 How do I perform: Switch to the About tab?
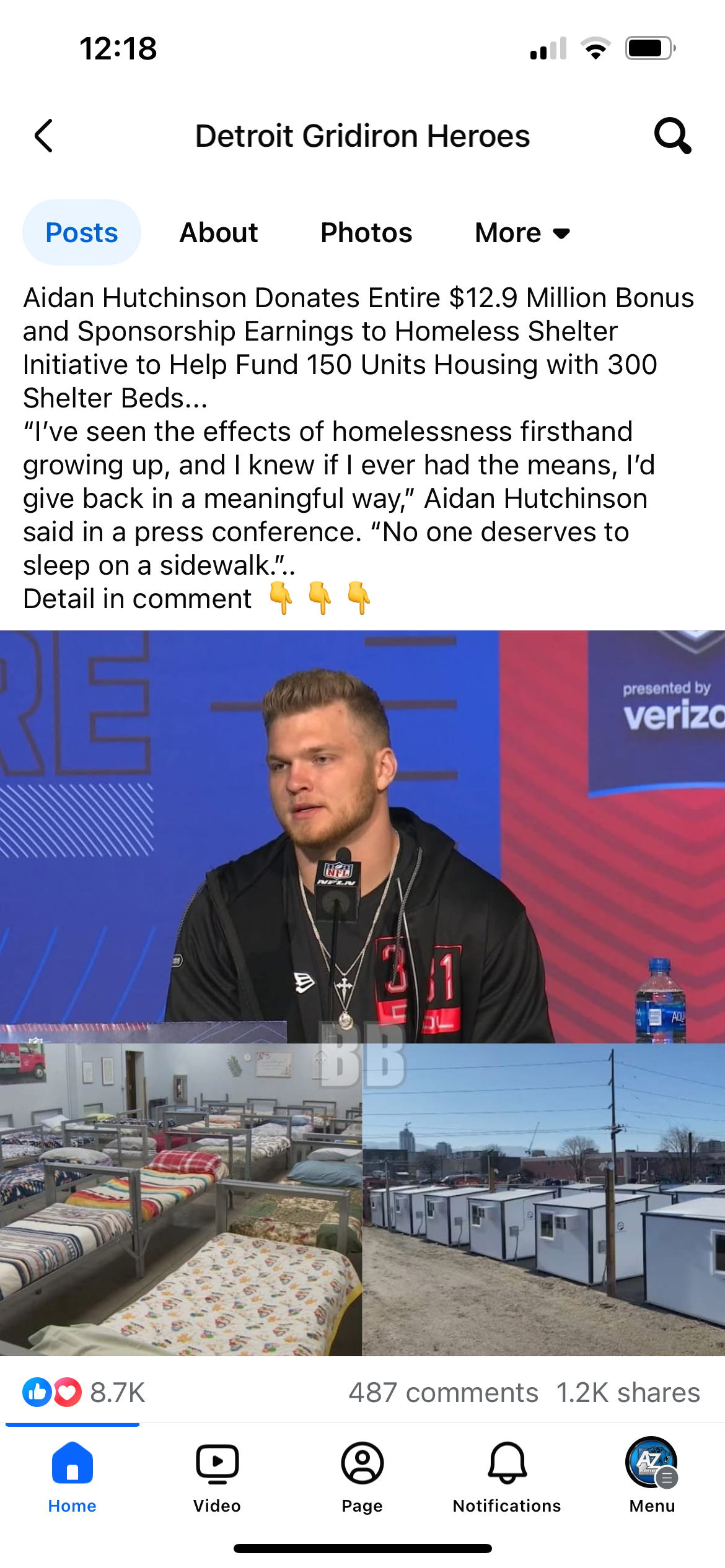[218, 233]
